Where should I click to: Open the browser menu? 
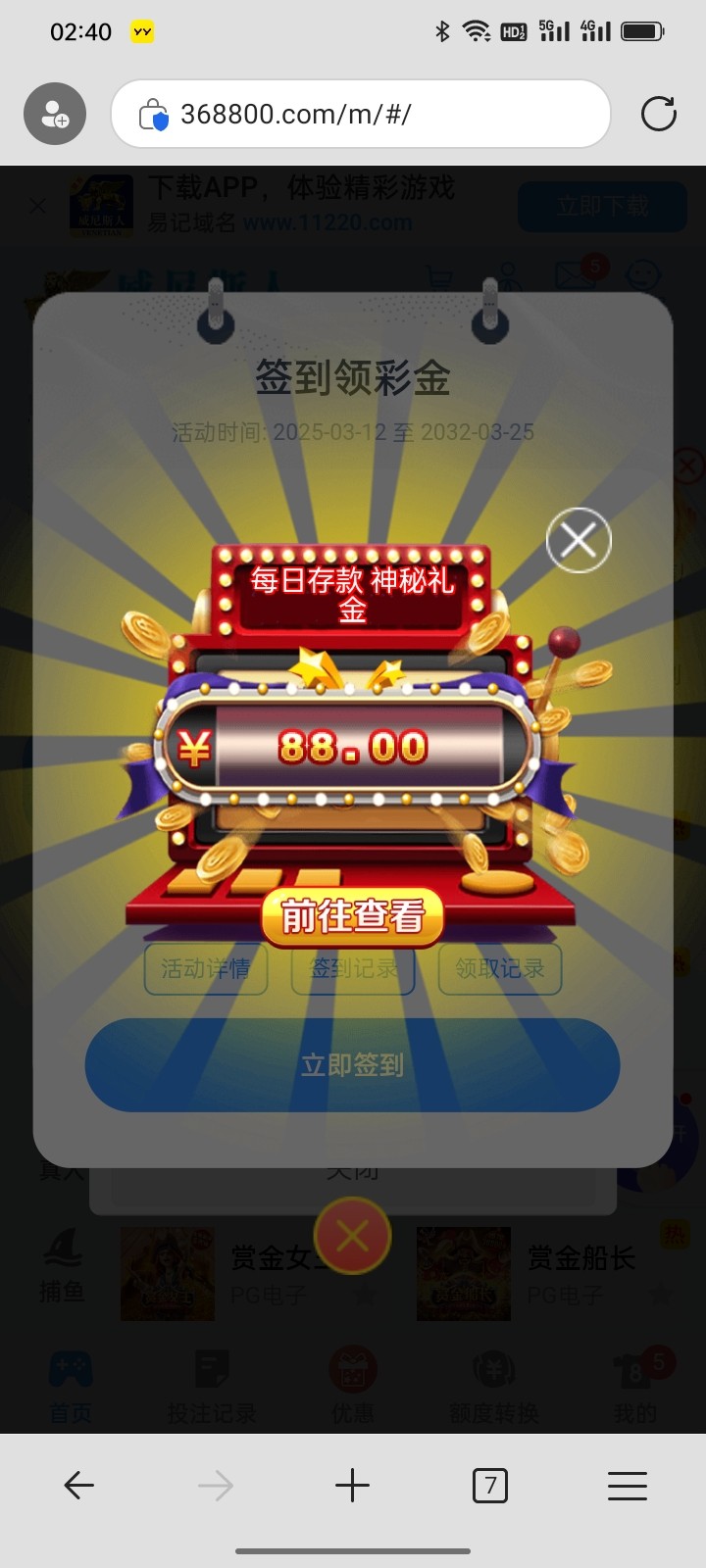(x=627, y=1486)
